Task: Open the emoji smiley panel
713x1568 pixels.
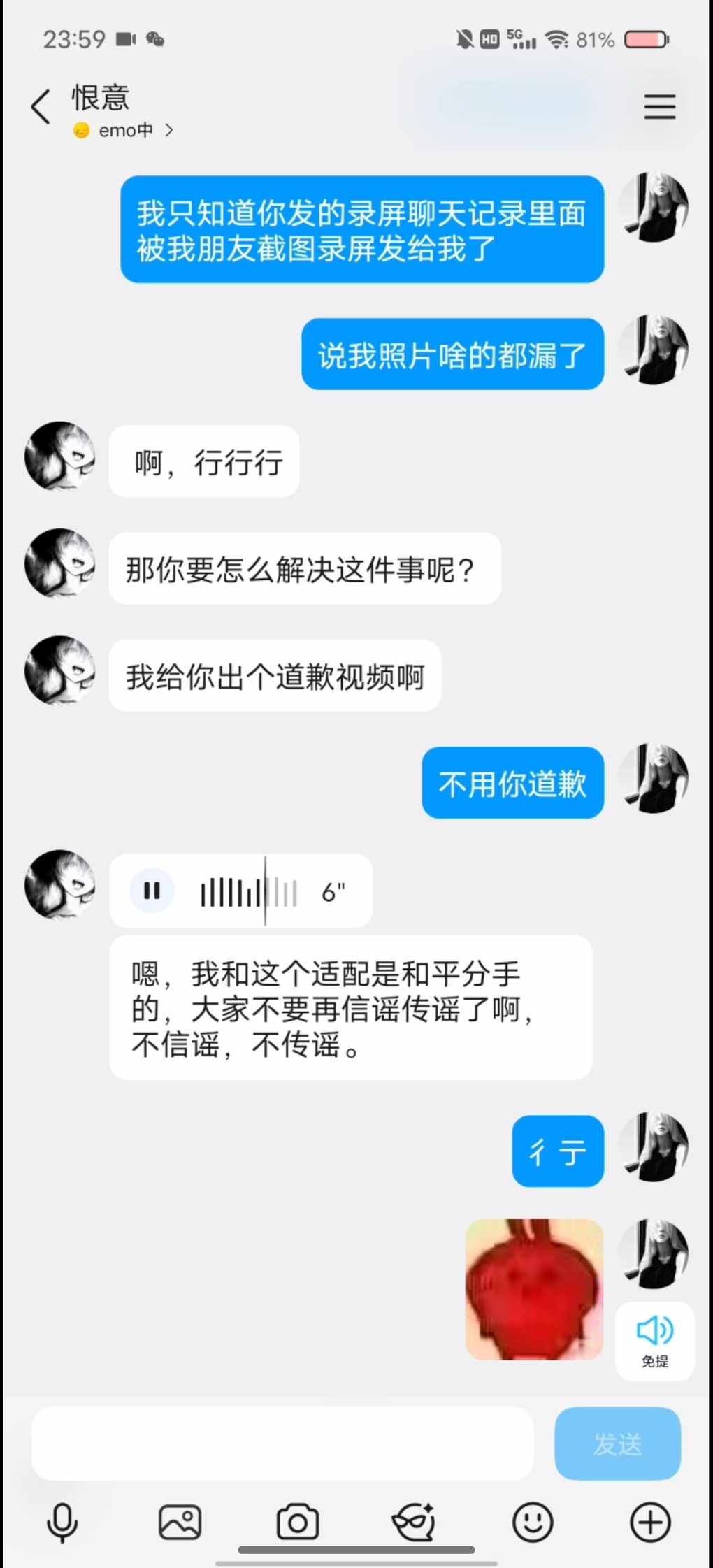Action: click(533, 1523)
